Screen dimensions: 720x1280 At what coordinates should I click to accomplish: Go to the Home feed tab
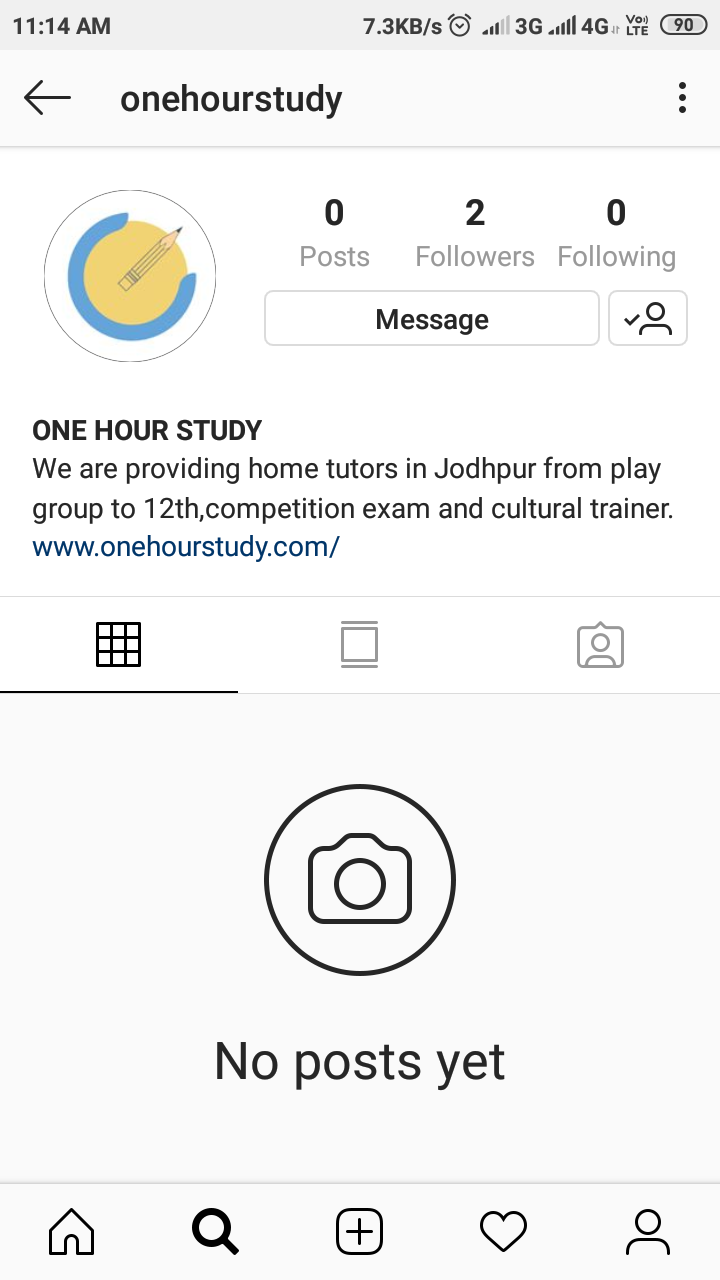click(x=72, y=1232)
